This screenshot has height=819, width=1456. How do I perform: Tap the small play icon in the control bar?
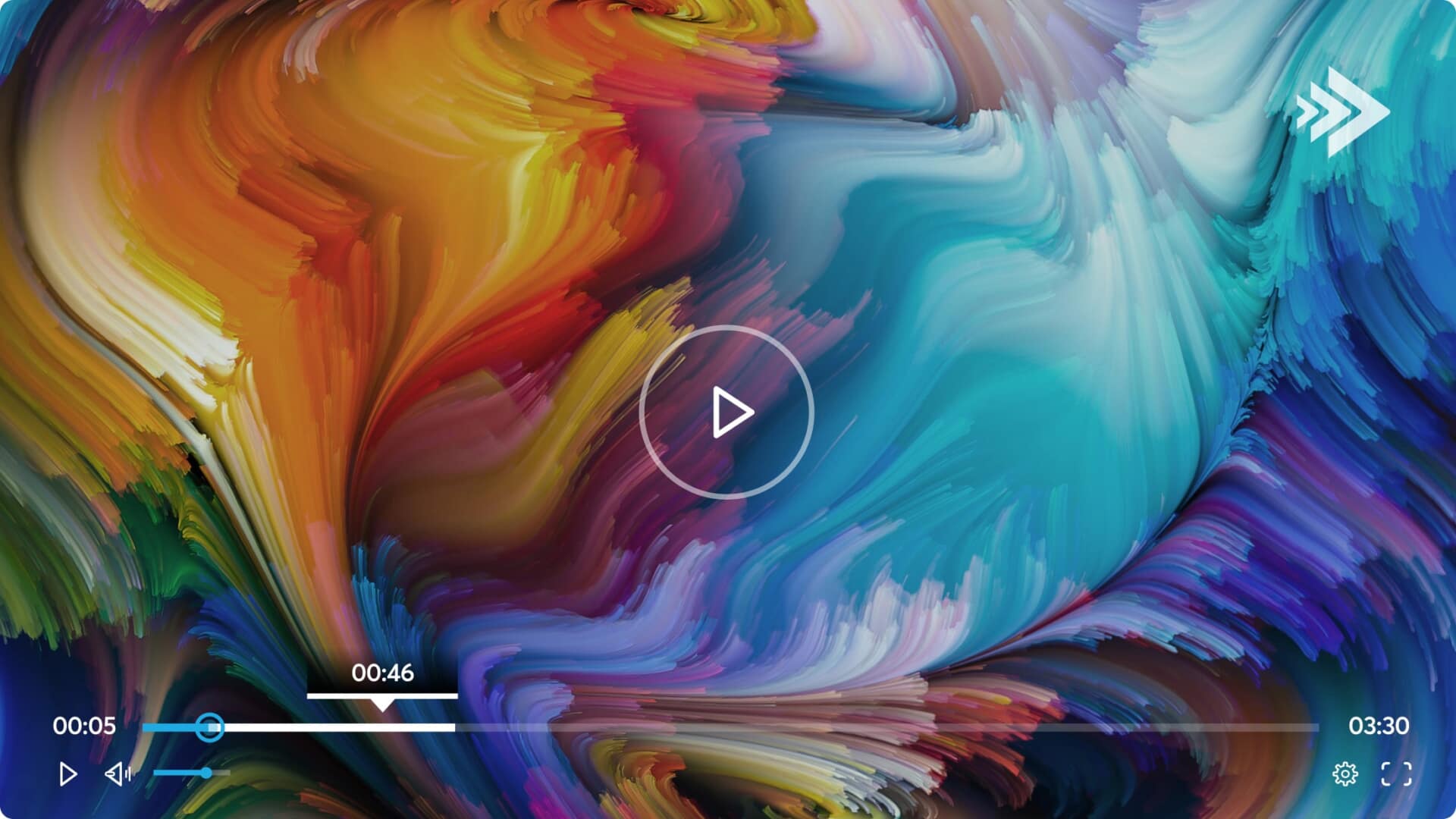coord(67,773)
